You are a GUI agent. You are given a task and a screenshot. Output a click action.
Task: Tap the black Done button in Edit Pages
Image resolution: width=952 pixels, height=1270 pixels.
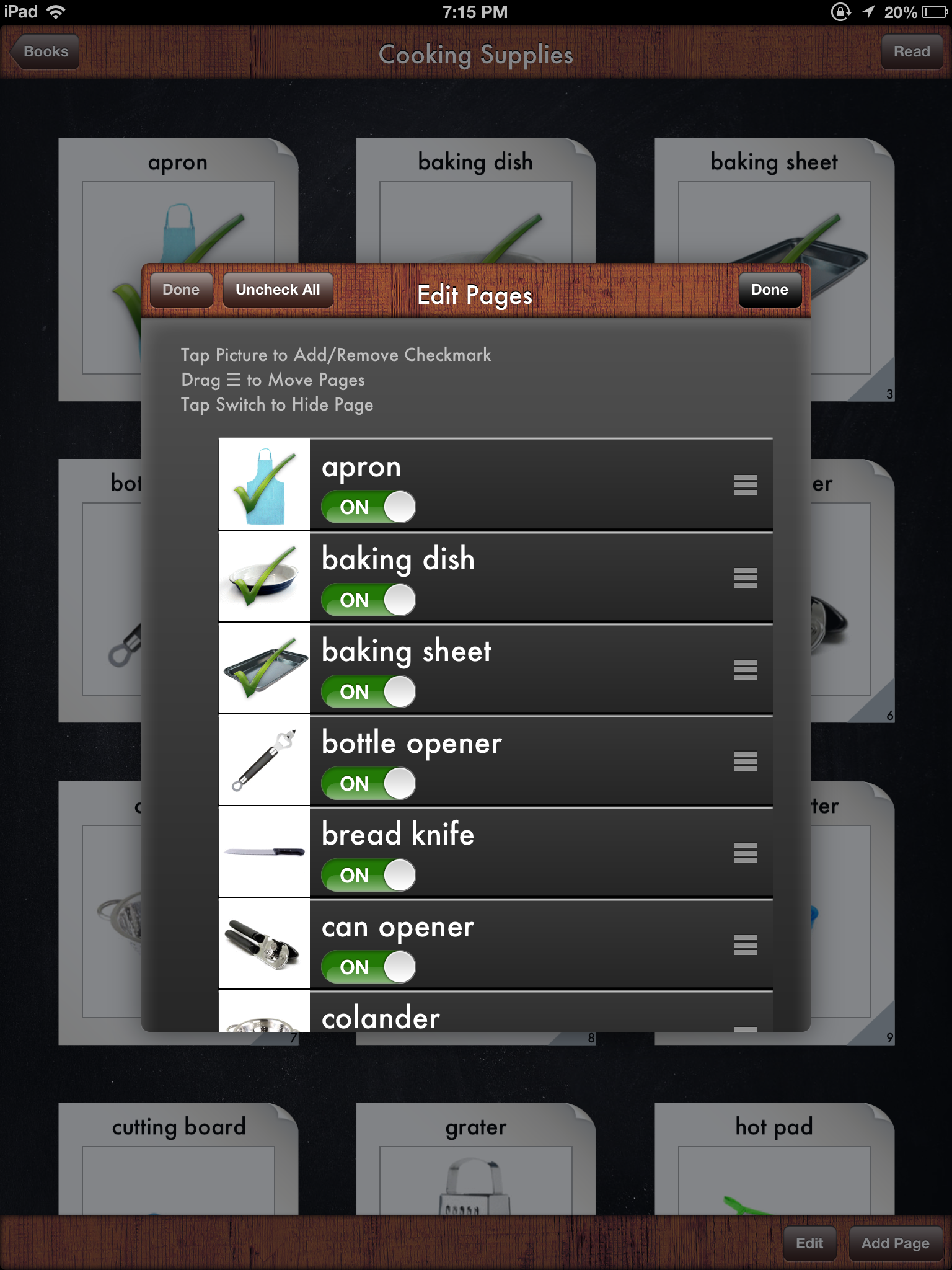coord(769,290)
